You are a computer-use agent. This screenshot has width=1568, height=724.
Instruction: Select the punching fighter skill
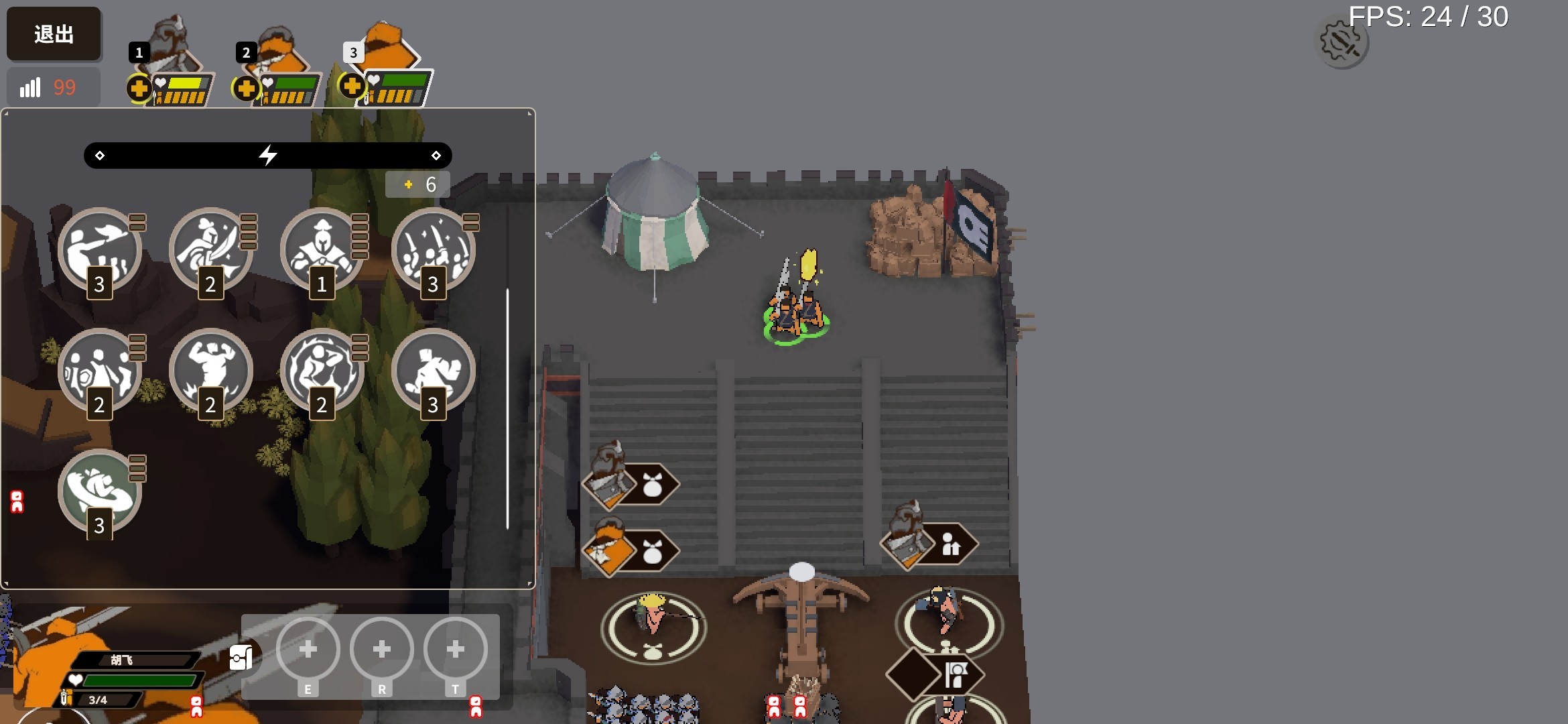click(433, 370)
